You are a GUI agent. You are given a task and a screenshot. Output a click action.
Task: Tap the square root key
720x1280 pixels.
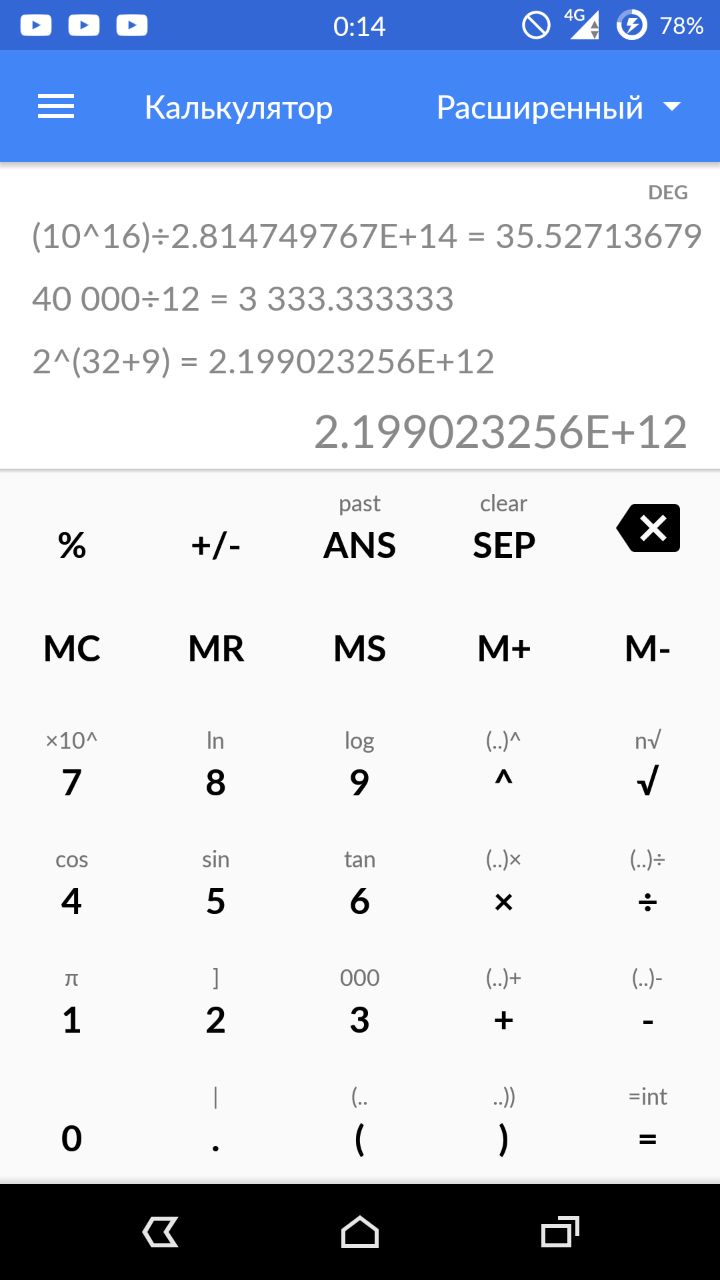coord(648,782)
